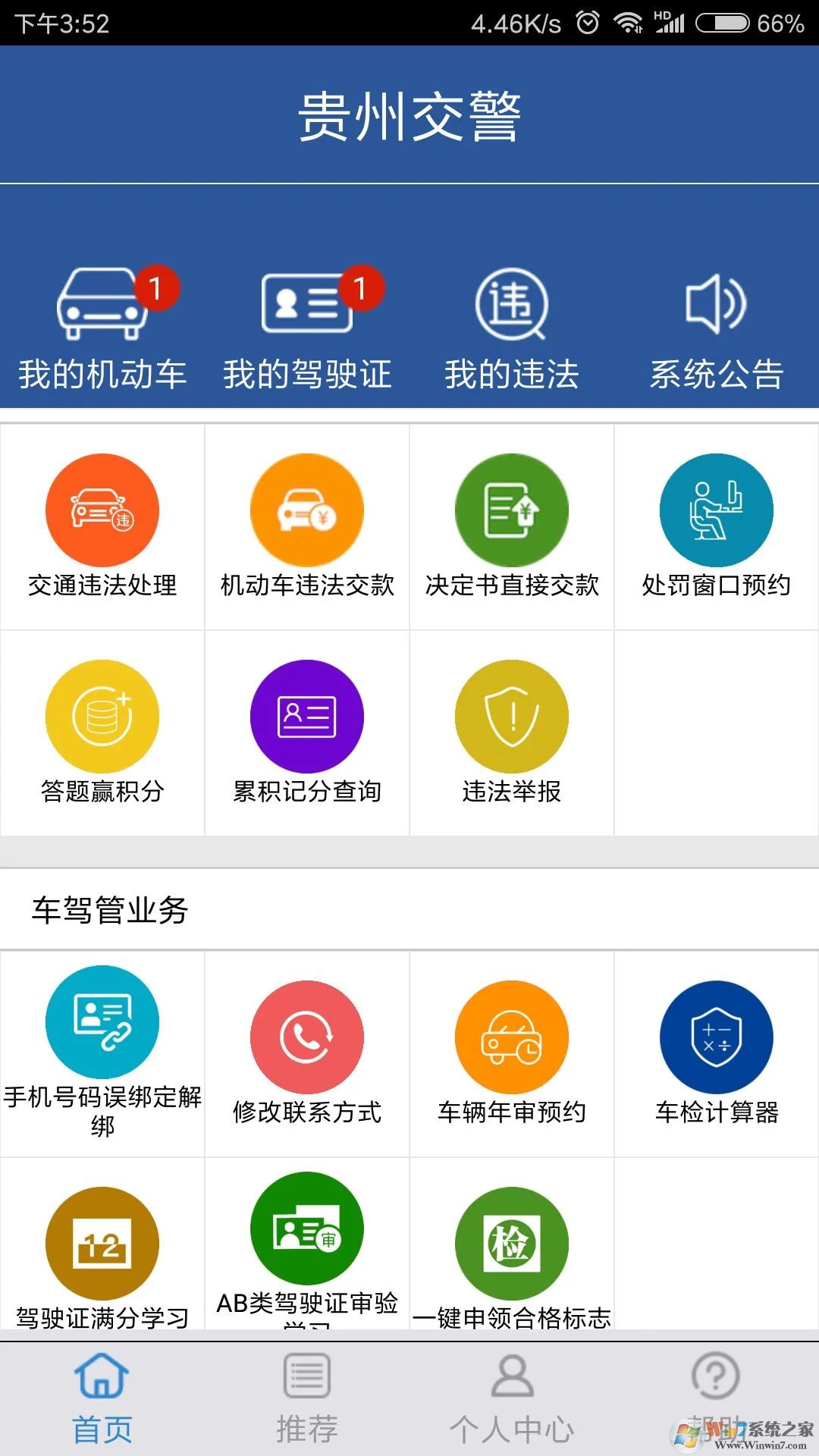The height and width of the screenshot is (1456, 819).
Task: Open 机动车违法交款 payment icon
Action: (307, 510)
